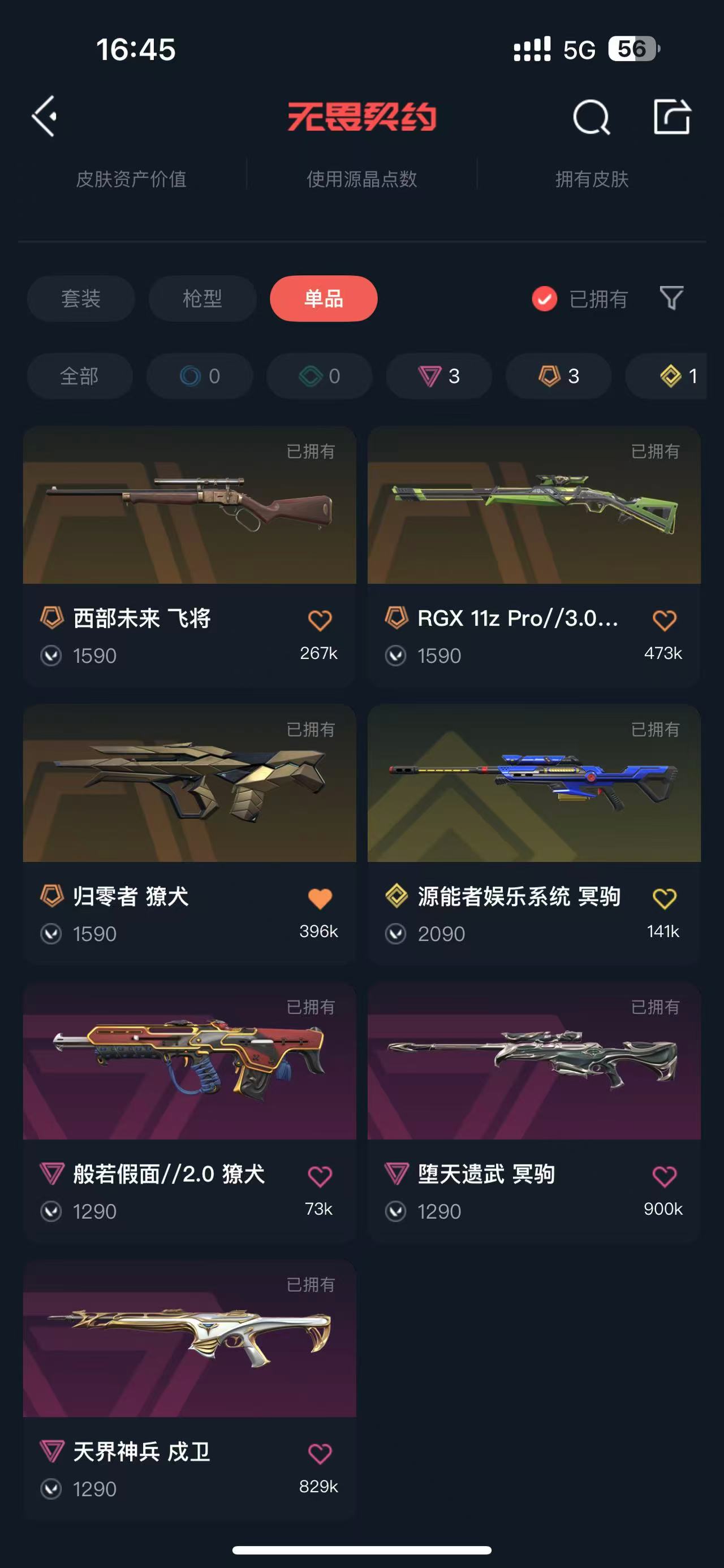724x1568 pixels.
Task: Filter by the blue tier chip showing 0
Action: pos(200,375)
